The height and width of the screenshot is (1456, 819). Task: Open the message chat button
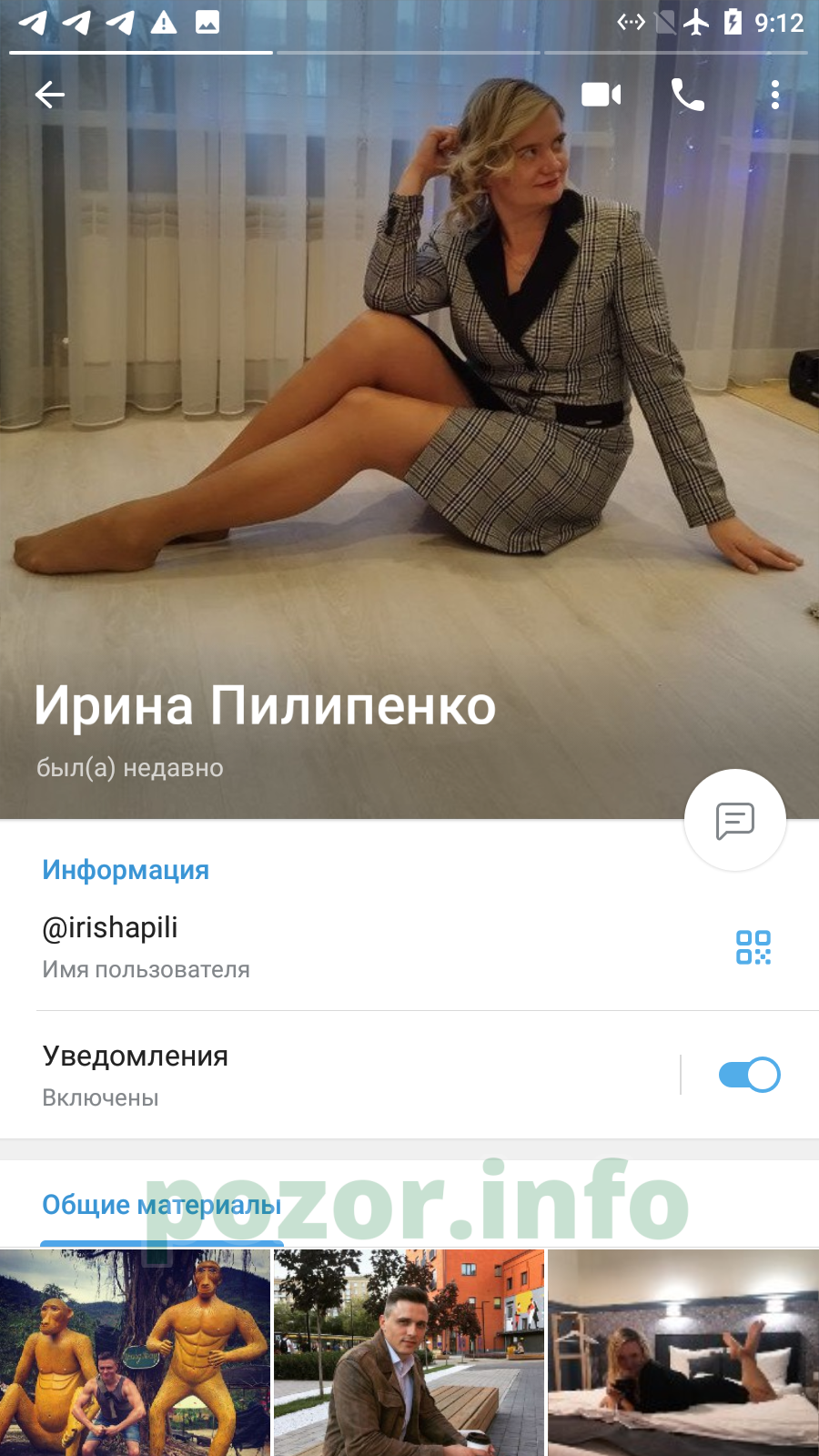pyautogui.click(x=735, y=820)
